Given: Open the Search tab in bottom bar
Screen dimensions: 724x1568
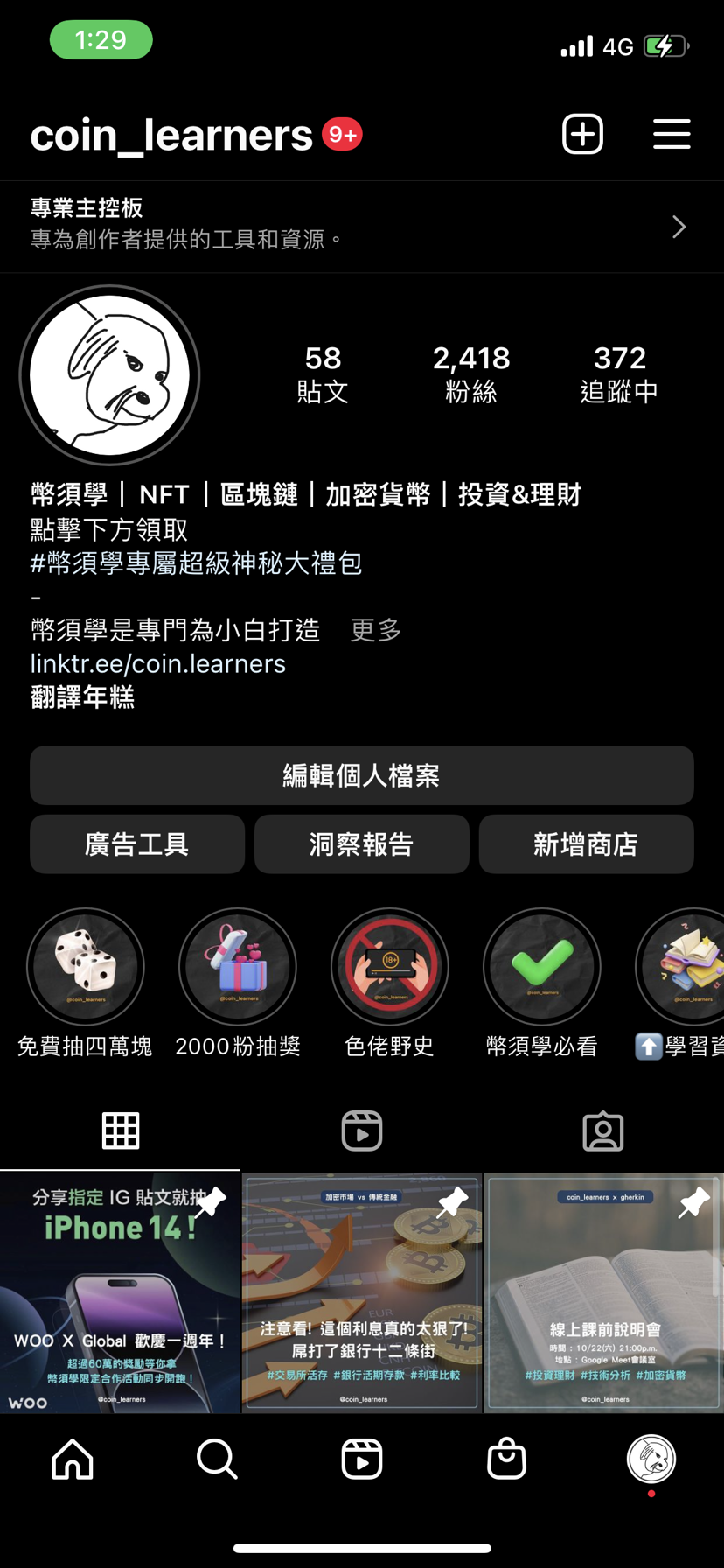Looking at the screenshot, I should coord(217,1459).
